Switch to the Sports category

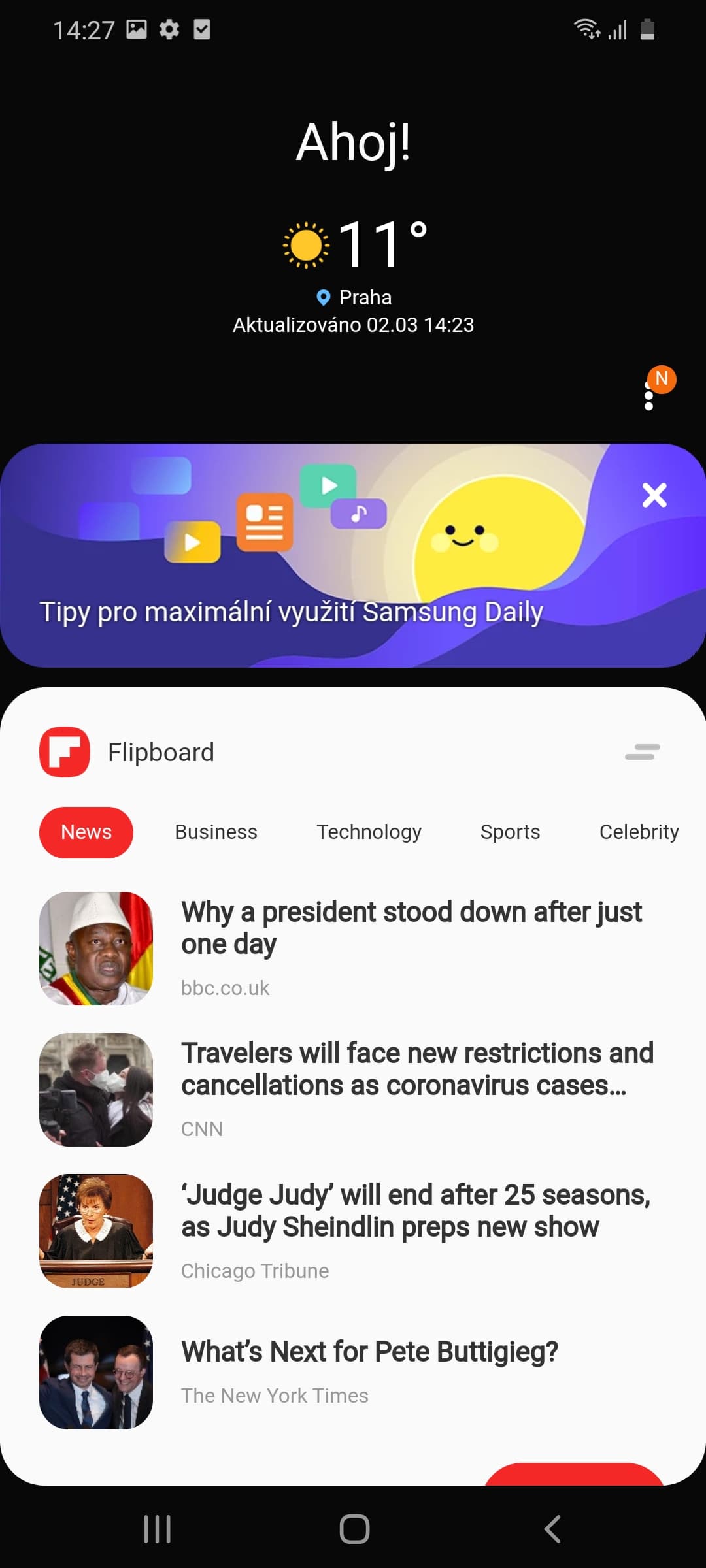coord(510,832)
